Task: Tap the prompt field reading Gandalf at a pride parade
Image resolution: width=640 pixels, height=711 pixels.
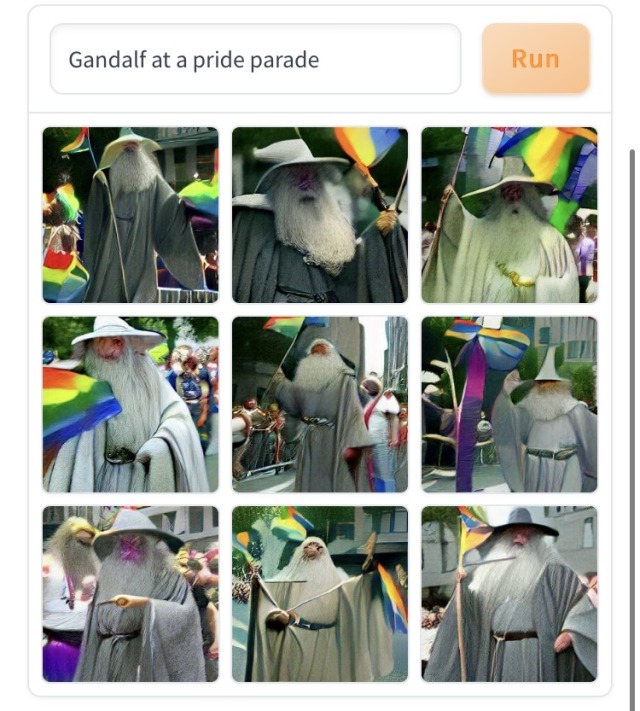Action: pyautogui.click(x=255, y=59)
